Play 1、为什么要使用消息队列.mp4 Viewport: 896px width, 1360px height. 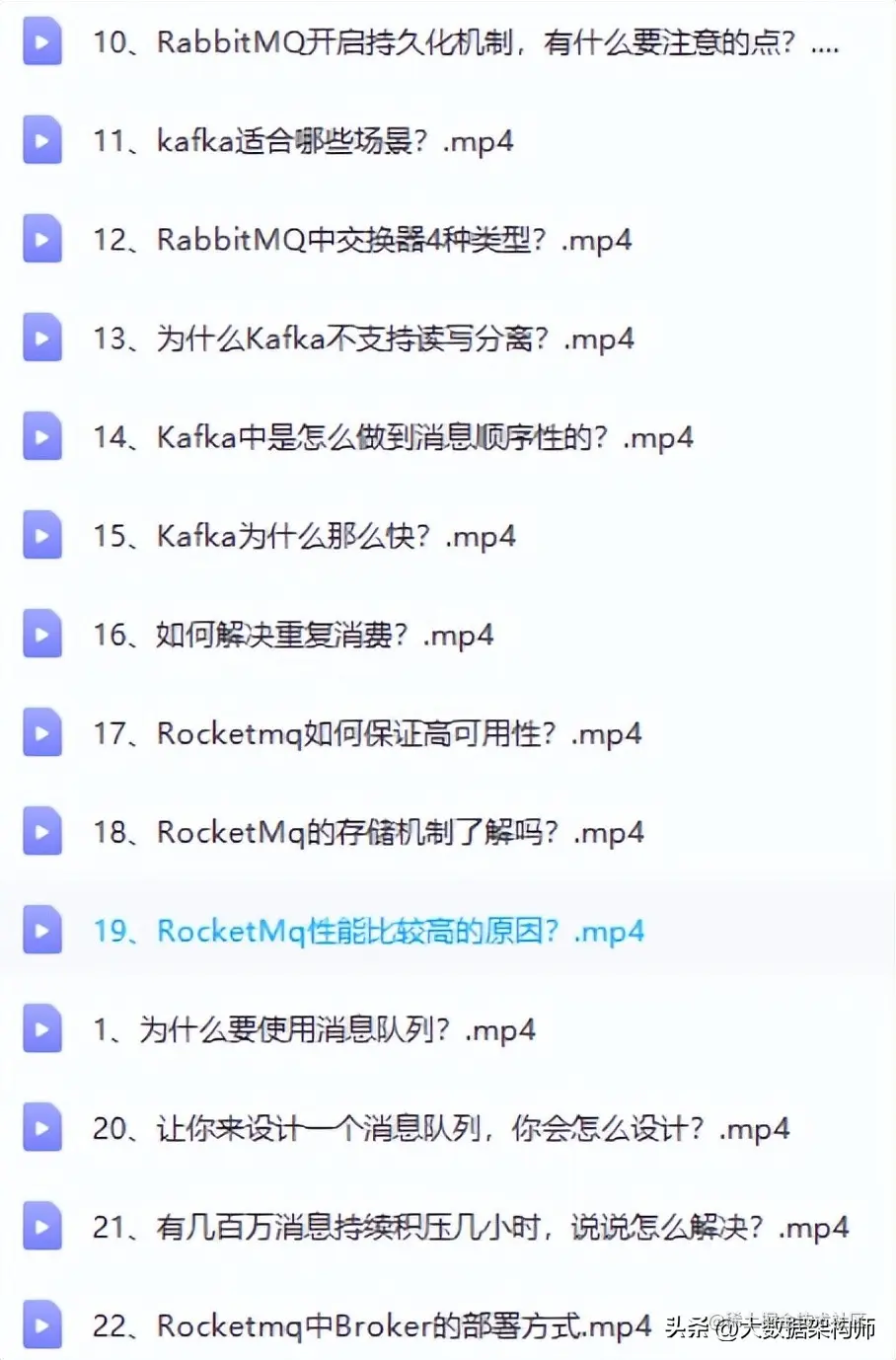pyautogui.click(x=313, y=1029)
